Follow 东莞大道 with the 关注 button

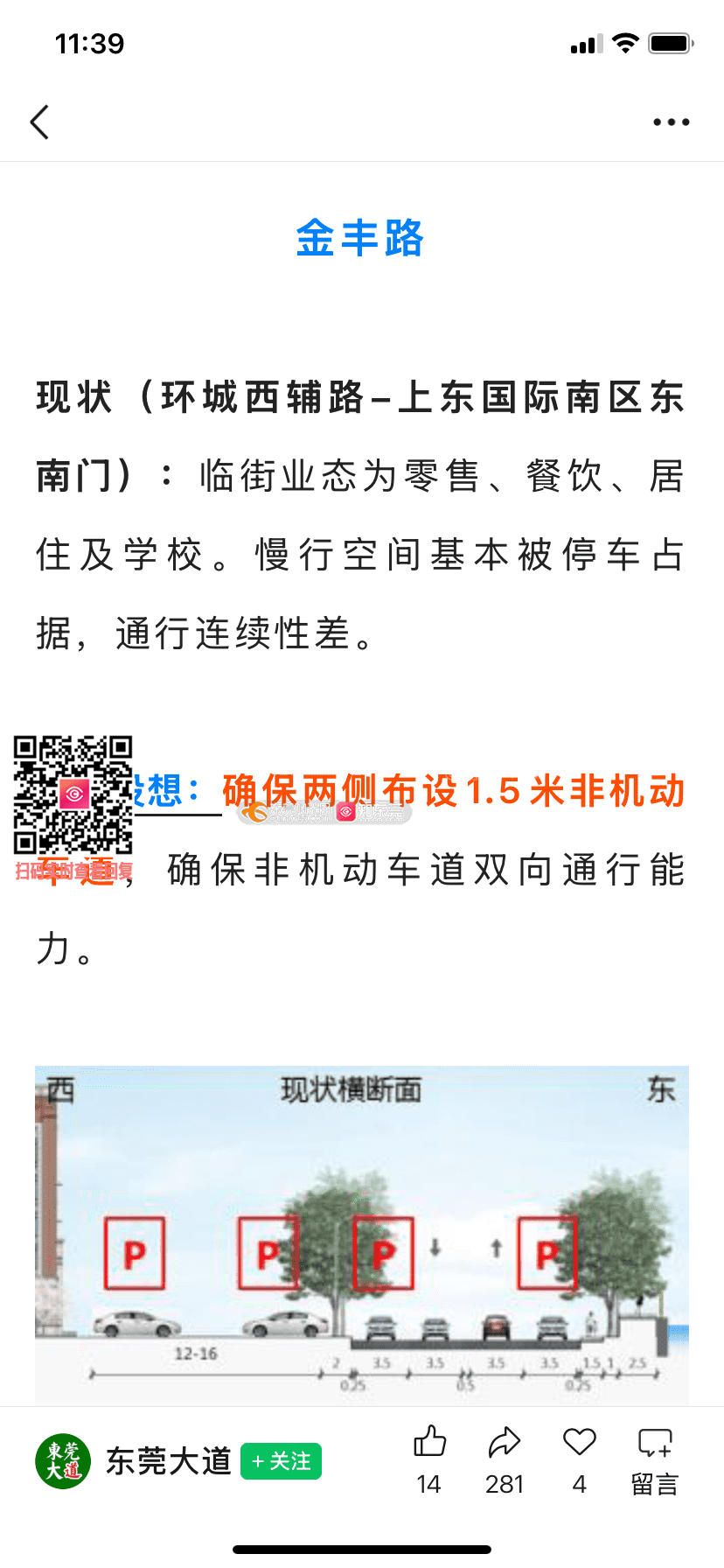281,1461
